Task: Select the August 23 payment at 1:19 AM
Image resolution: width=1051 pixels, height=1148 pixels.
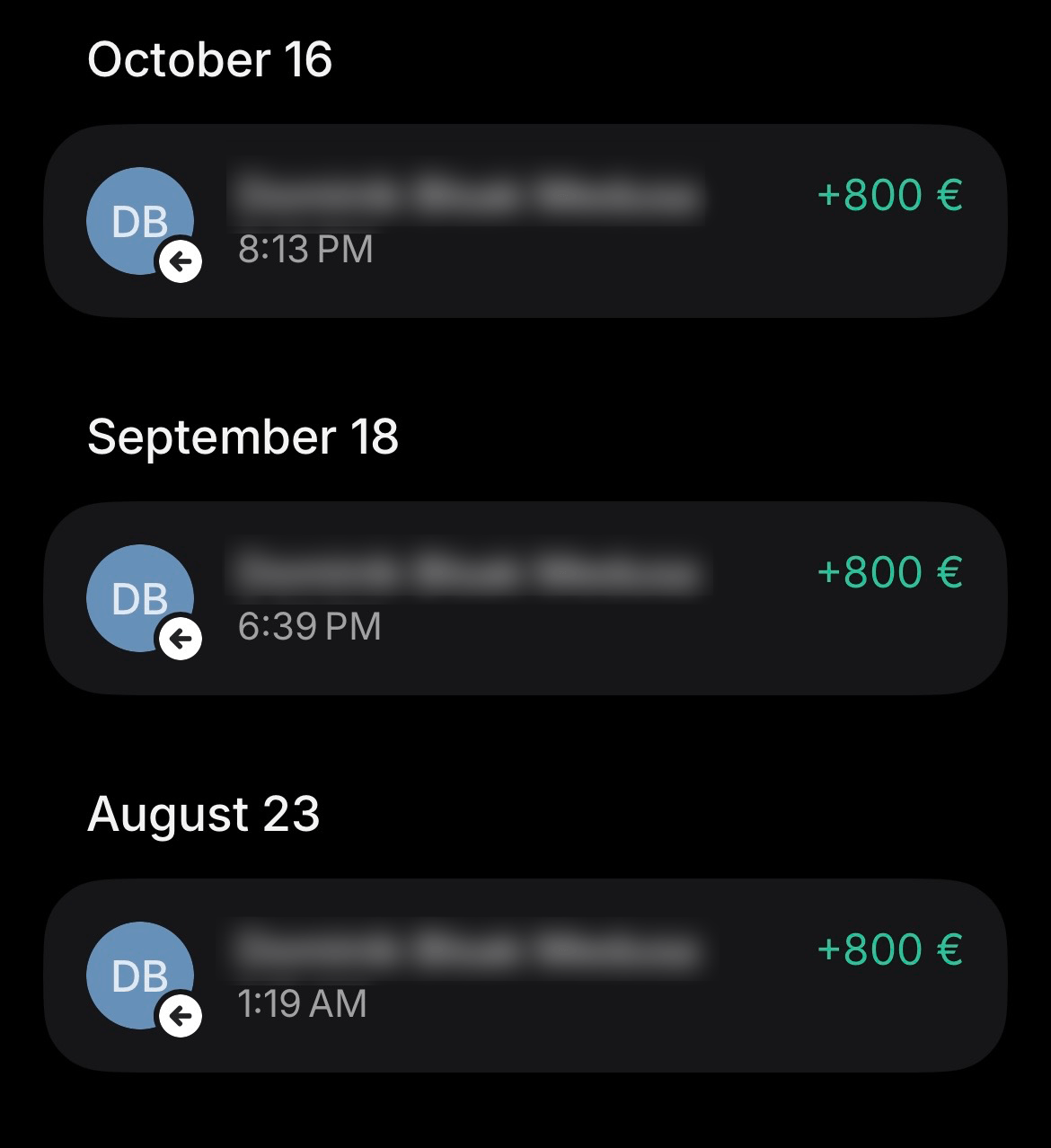Action: pyautogui.click(x=525, y=976)
